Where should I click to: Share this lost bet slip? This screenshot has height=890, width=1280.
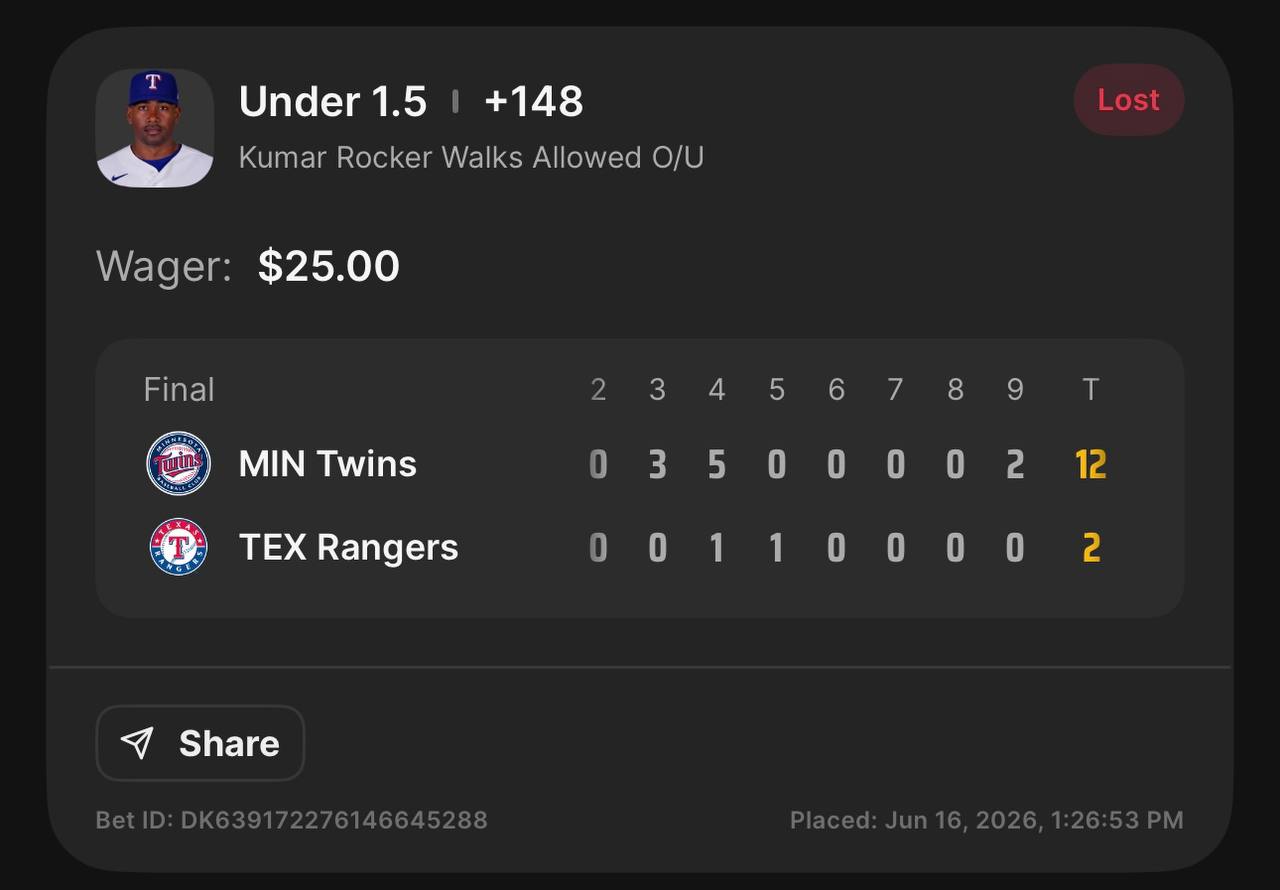point(200,743)
